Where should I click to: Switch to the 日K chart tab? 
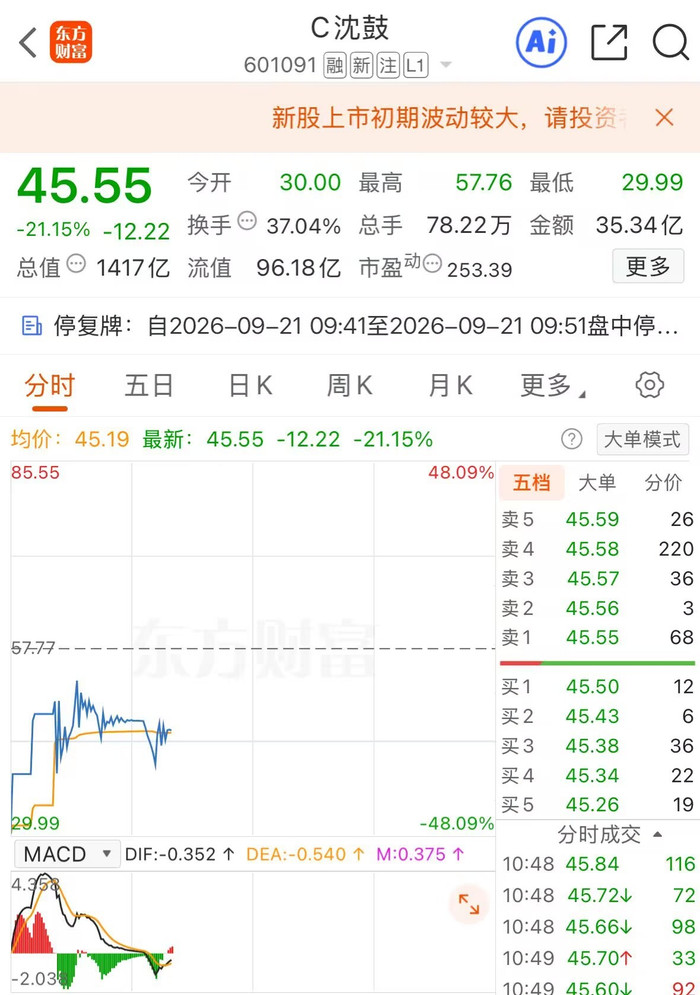[x=250, y=386]
